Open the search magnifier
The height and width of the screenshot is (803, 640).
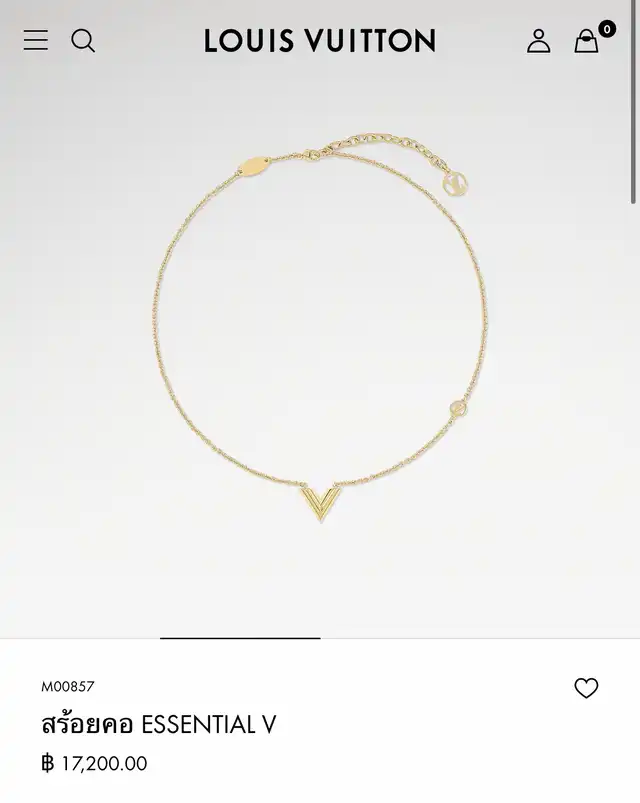tap(83, 41)
